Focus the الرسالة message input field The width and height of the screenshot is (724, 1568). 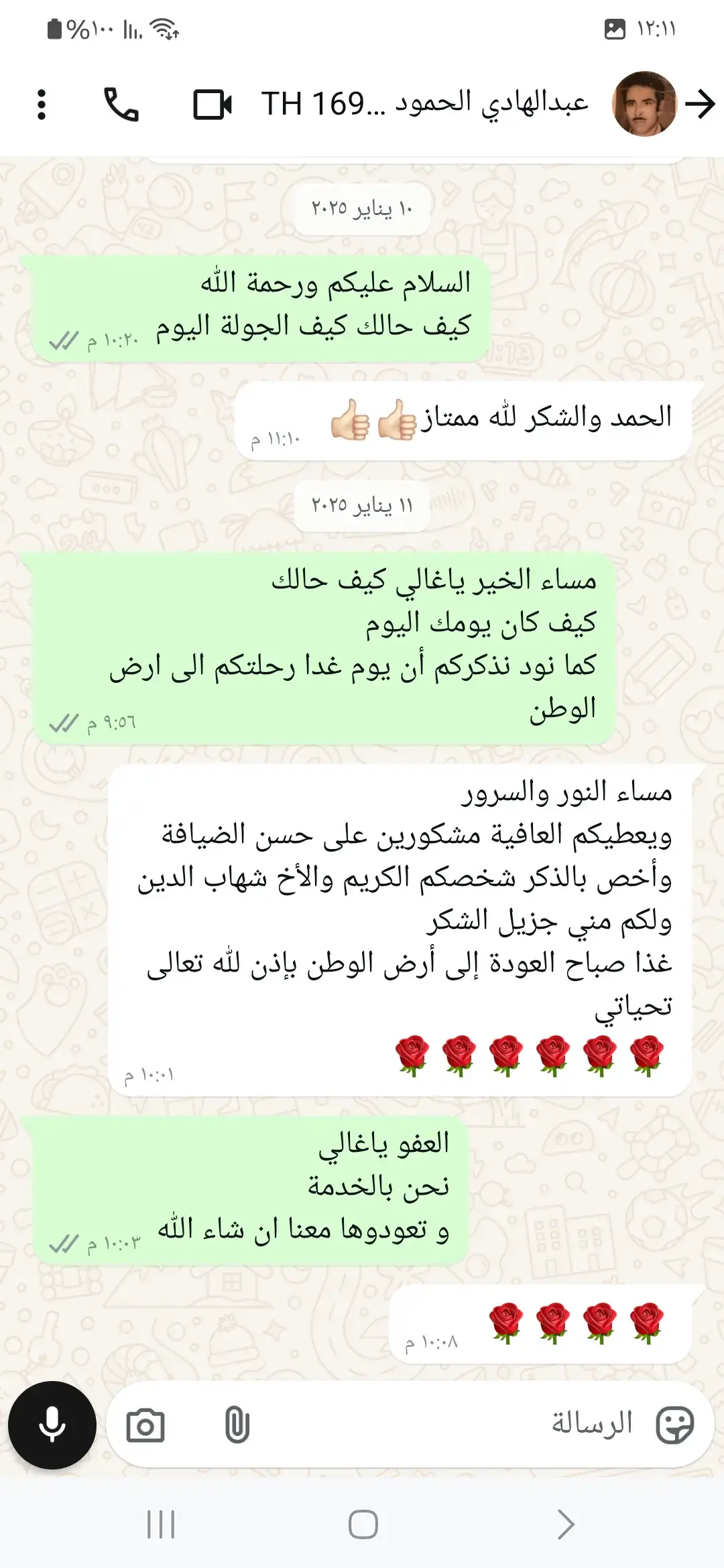[x=436, y=1425]
